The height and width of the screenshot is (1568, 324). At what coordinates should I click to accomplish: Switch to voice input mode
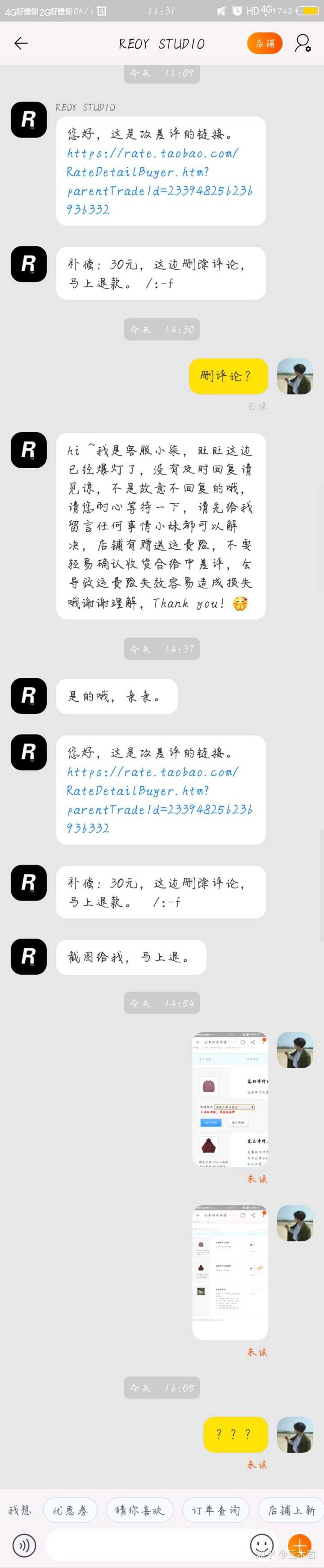tap(24, 1545)
